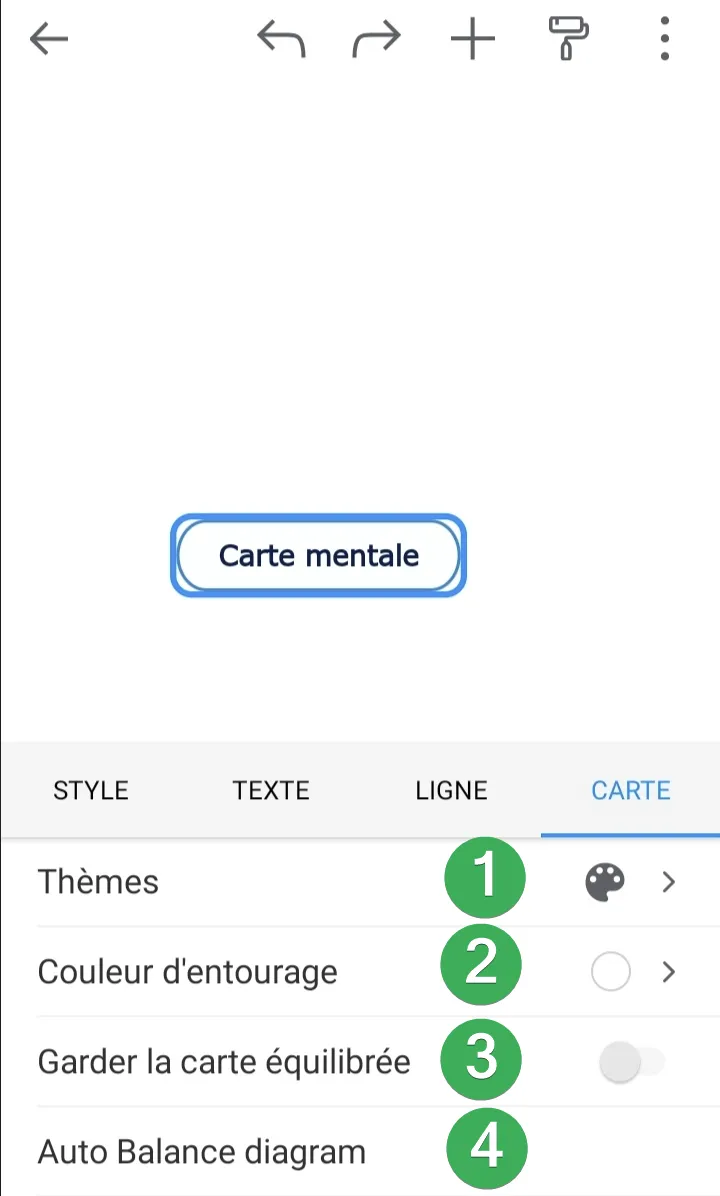Select the Carte mentale node
Viewport: 720px width, 1196px height.
coord(318,555)
